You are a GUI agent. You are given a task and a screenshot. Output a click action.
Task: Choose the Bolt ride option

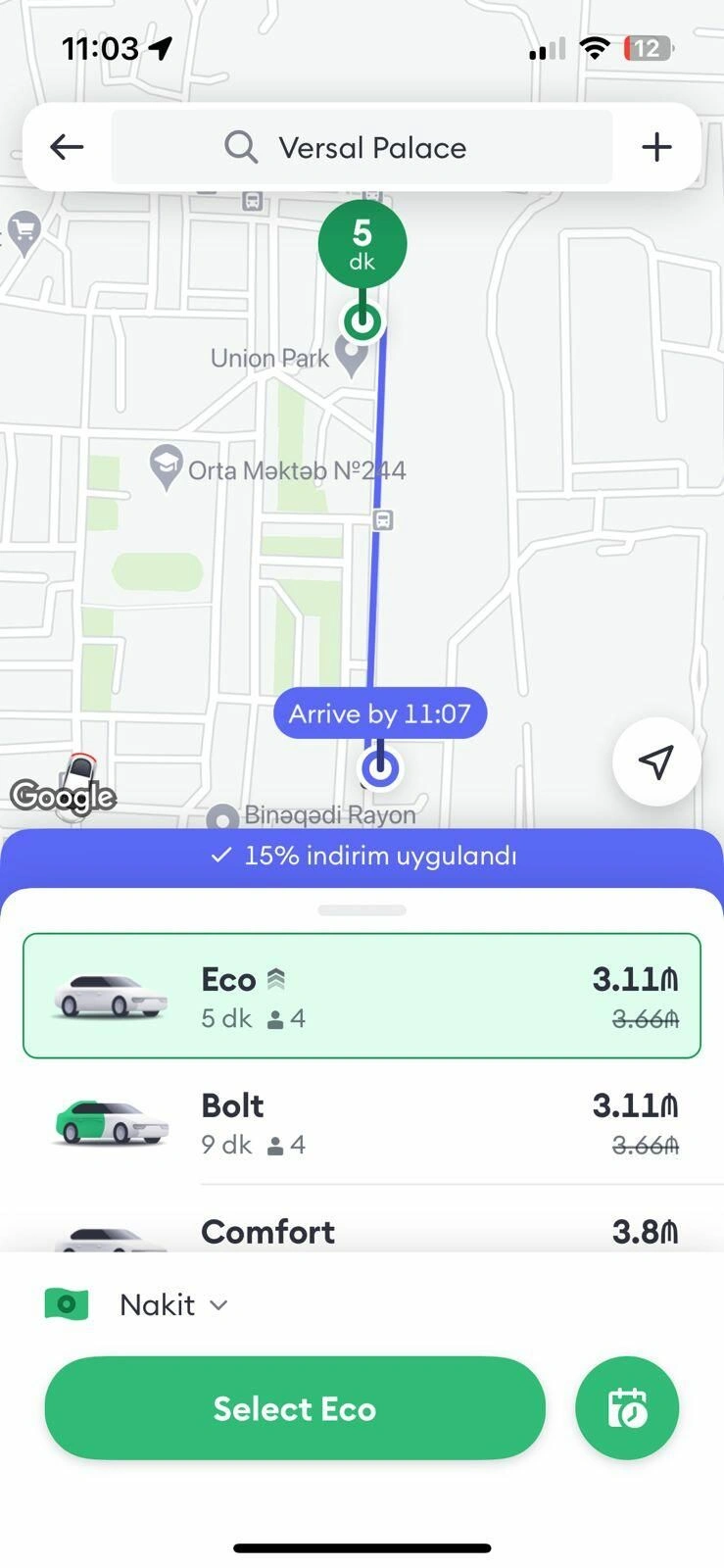(x=362, y=1123)
